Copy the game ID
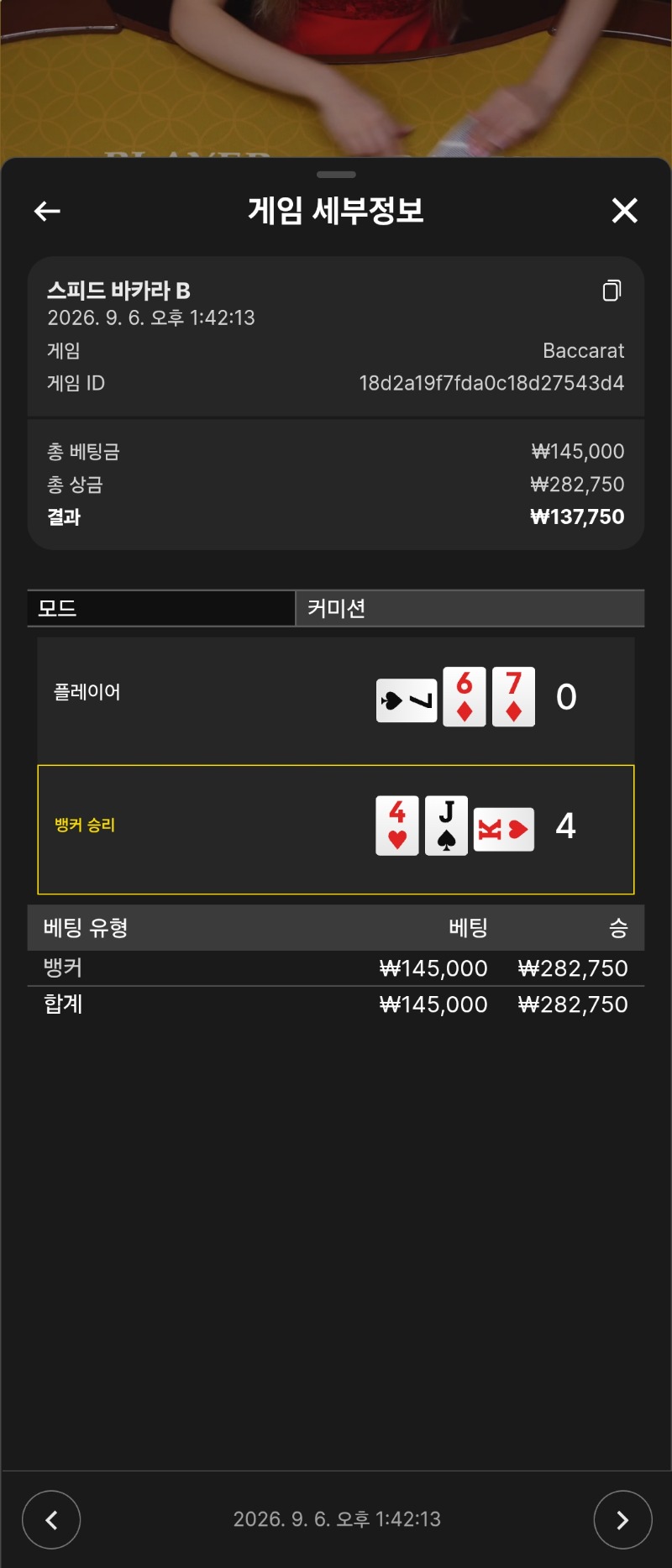The height and width of the screenshot is (1568, 672). pyautogui.click(x=612, y=291)
